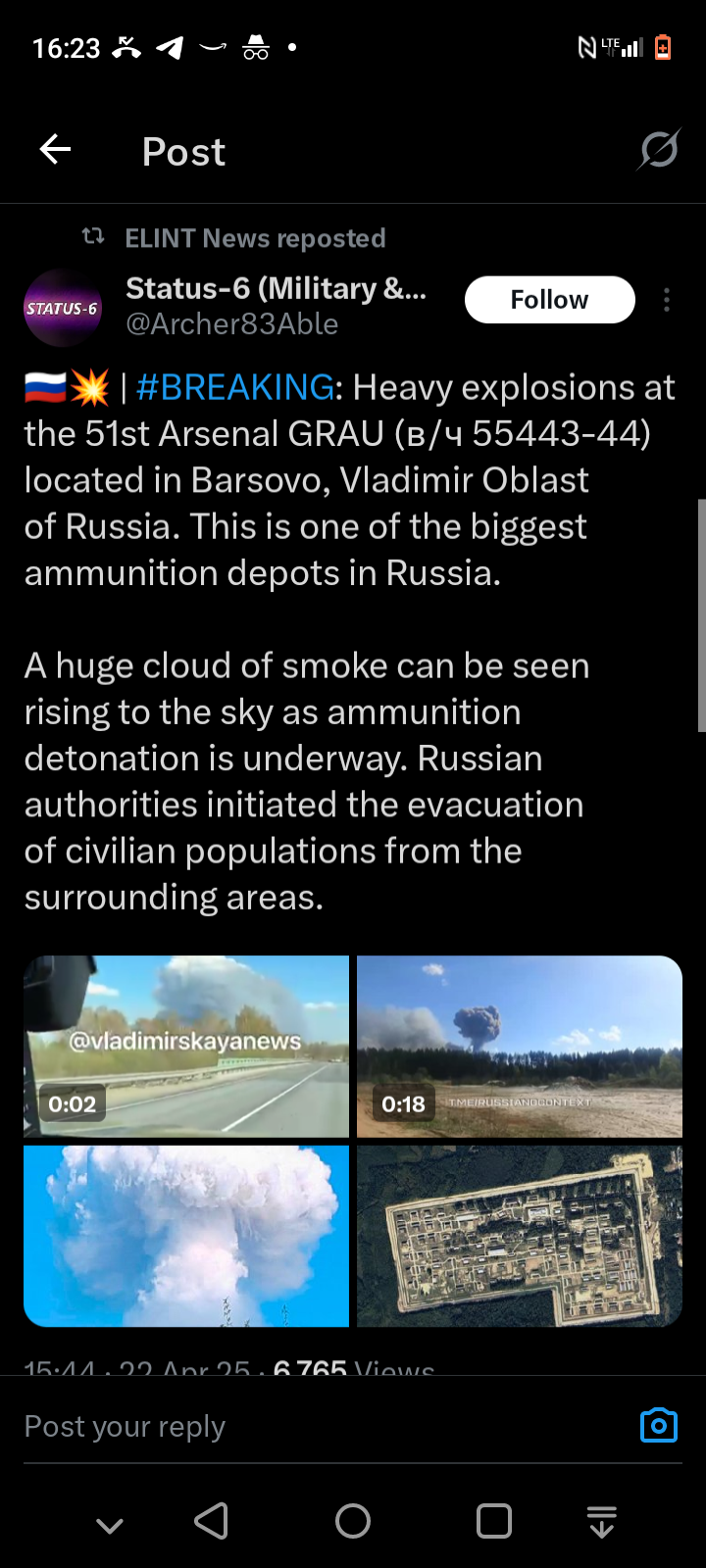Tap the system home button
Image resolution: width=706 pixels, height=1568 pixels.
tap(353, 1521)
